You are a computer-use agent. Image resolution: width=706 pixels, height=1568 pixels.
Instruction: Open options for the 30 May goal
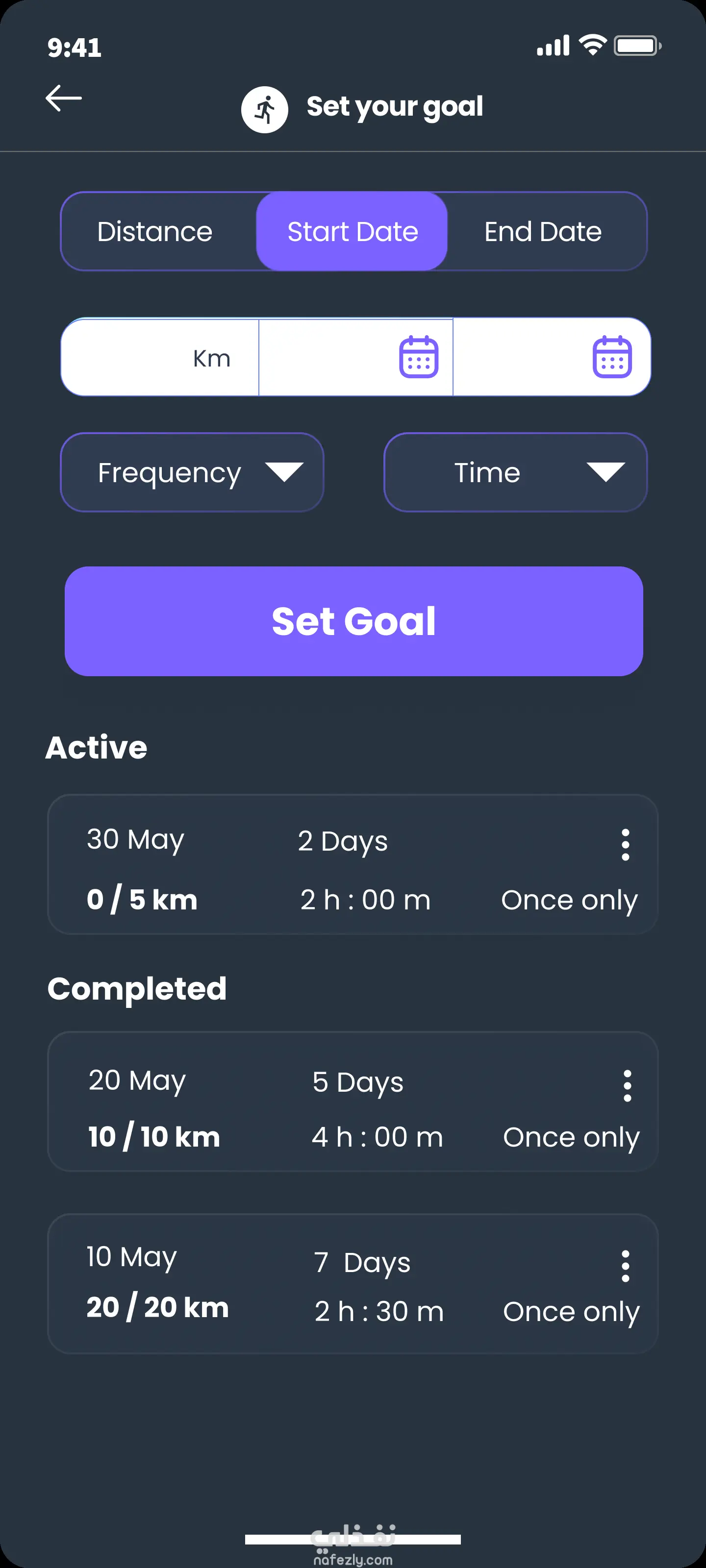point(625,845)
